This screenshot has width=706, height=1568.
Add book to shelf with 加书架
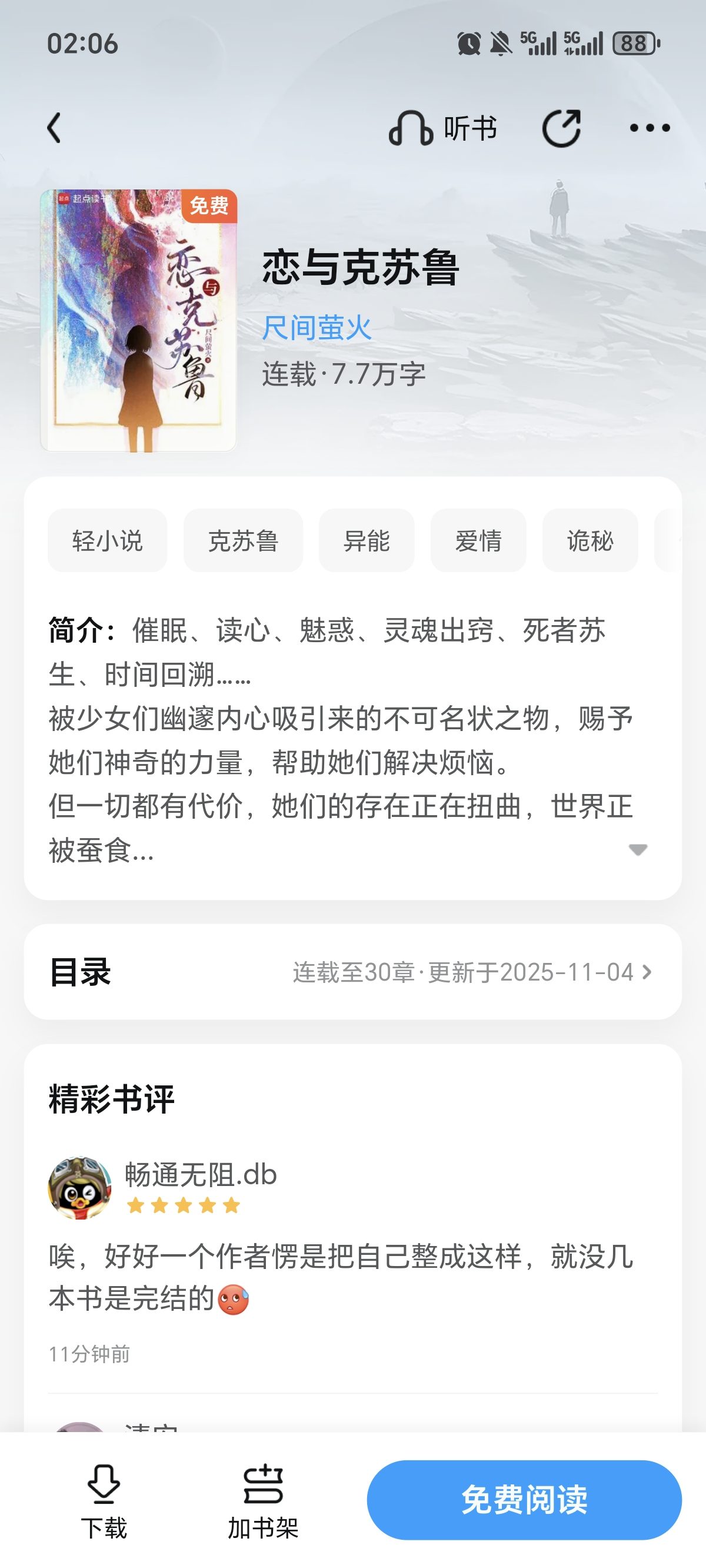click(x=263, y=1500)
